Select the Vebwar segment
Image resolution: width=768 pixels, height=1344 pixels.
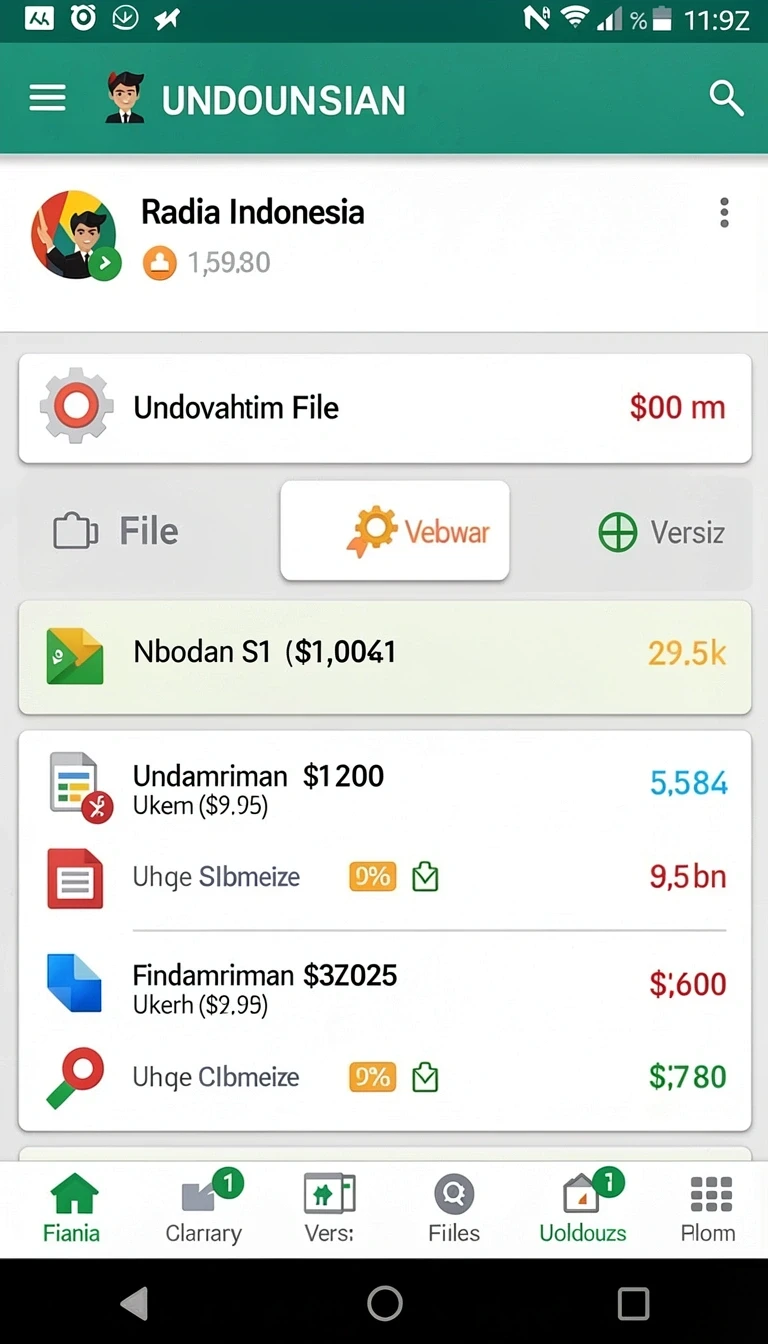pyautogui.click(x=395, y=531)
